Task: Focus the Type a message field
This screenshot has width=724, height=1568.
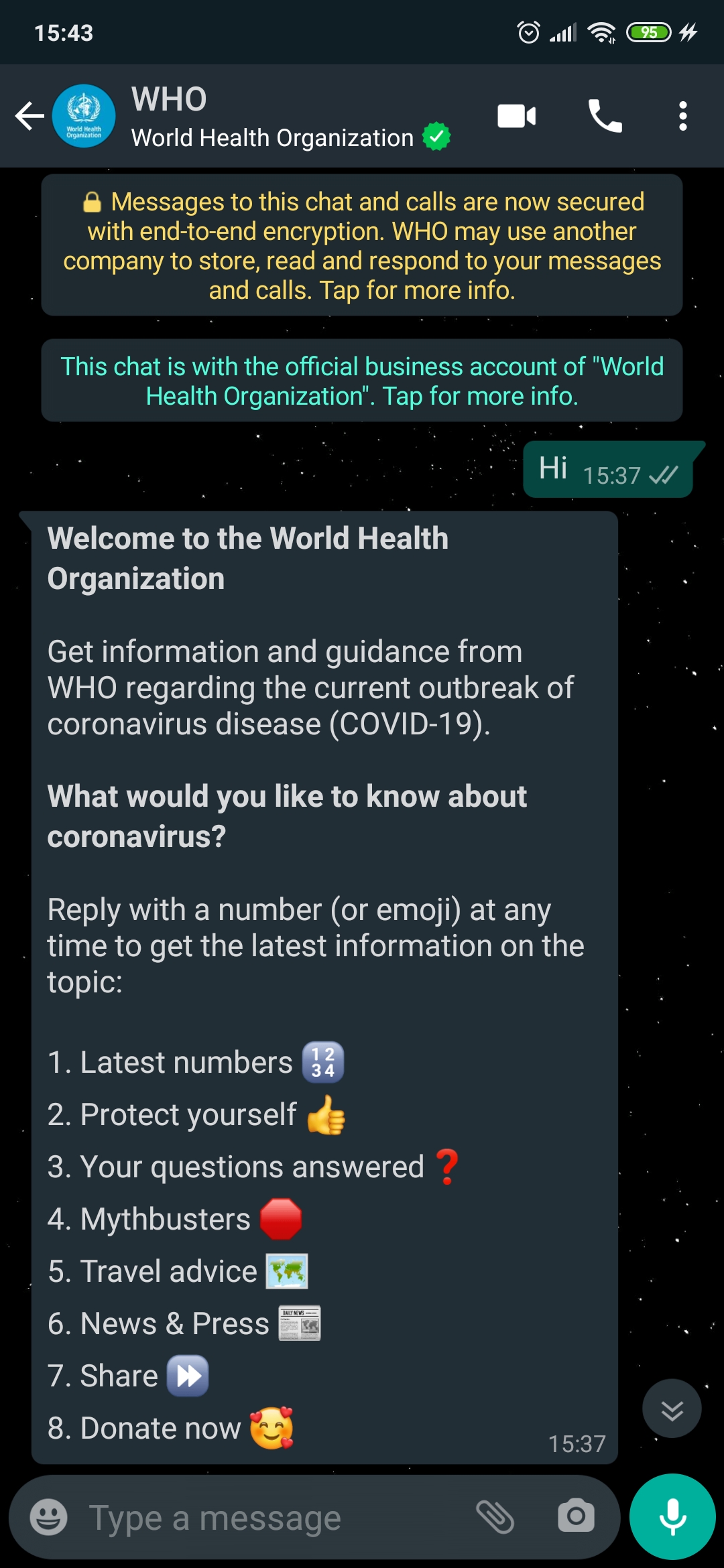Action: 268,1517
